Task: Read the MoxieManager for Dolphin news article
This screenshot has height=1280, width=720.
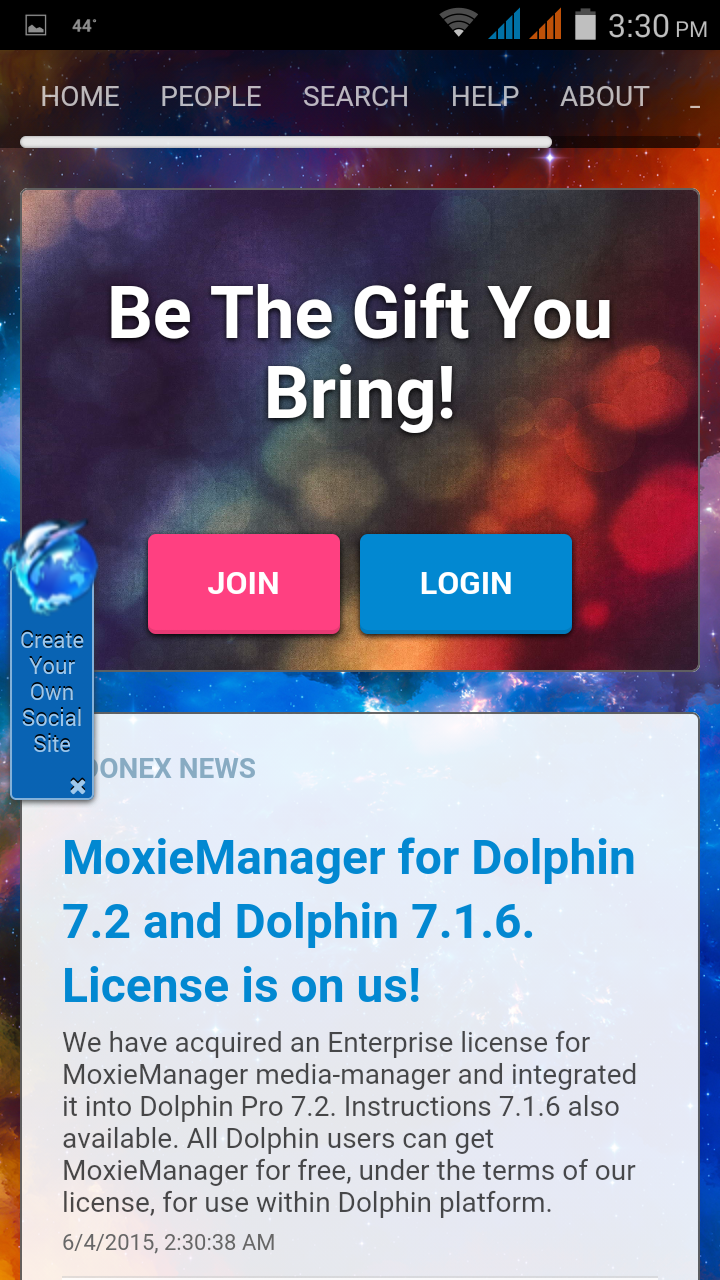Action: [x=349, y=921]
